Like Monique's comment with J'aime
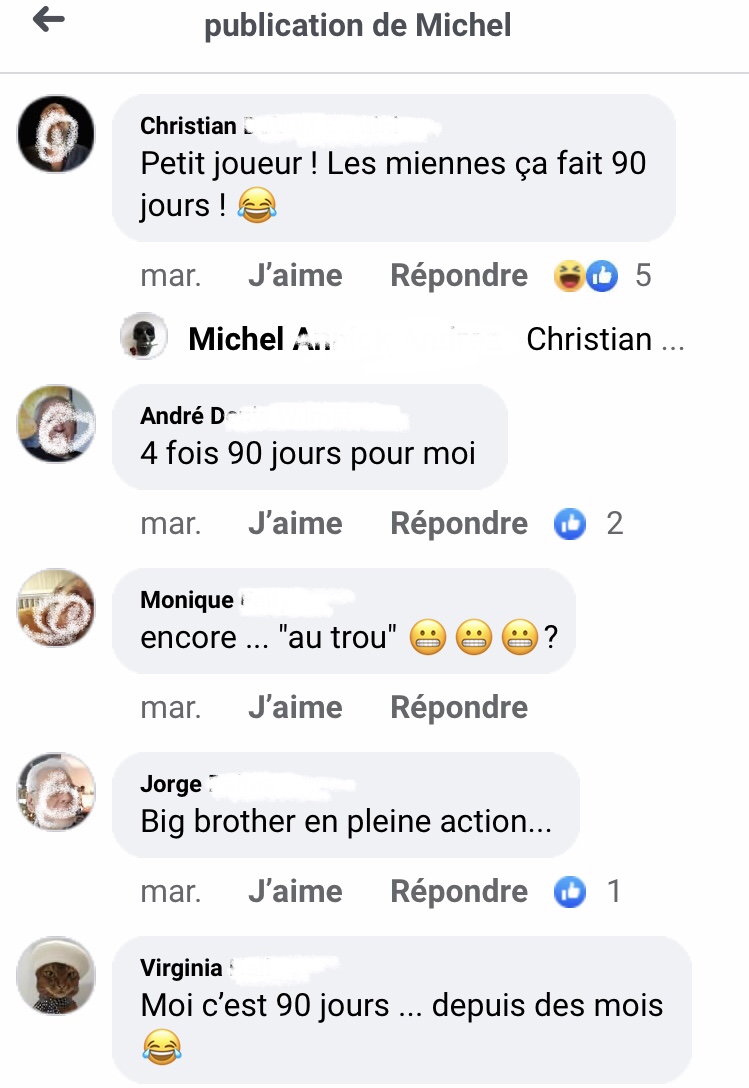 (295, 708)
